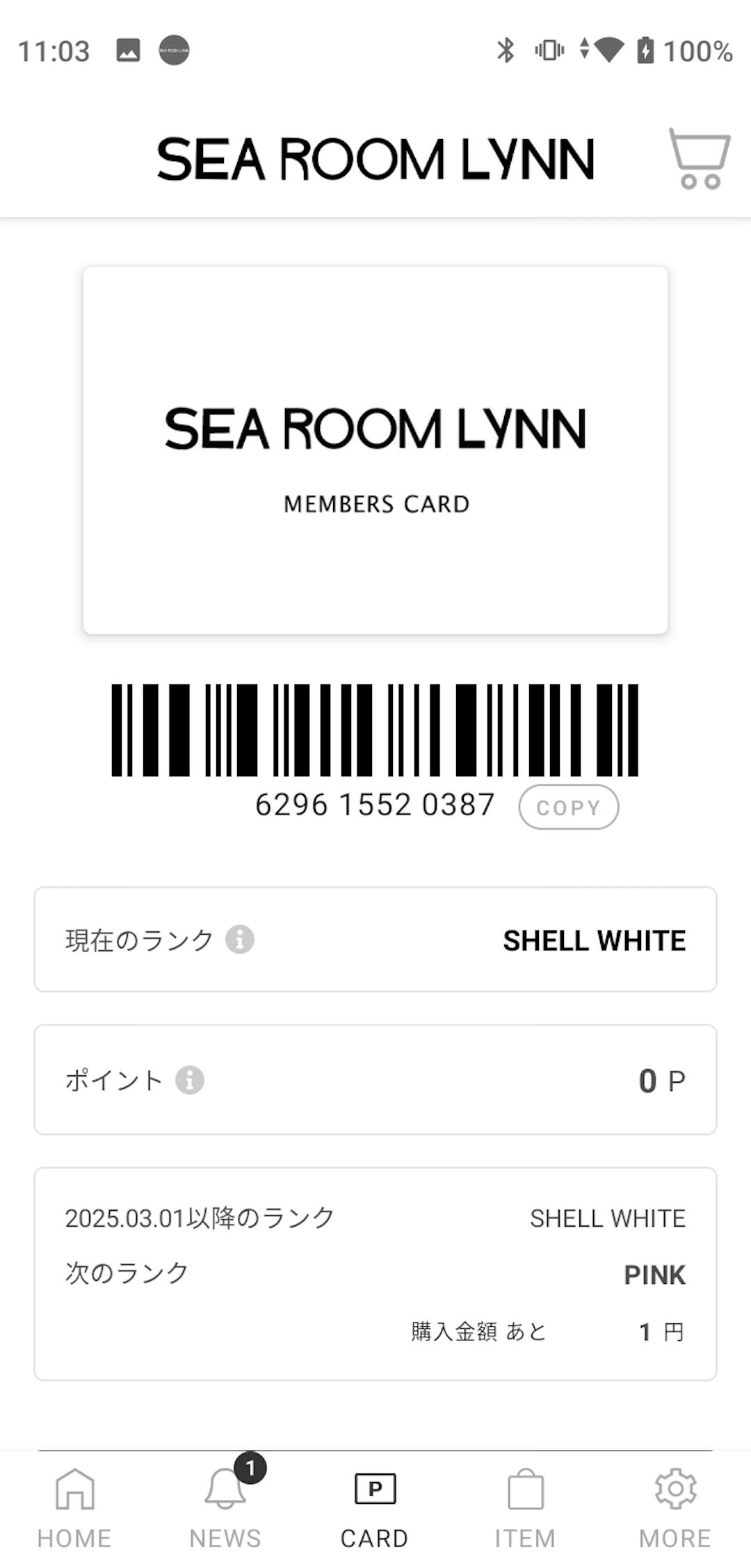Open the shopping cart
751x1568 pixels.
[700, 158]
